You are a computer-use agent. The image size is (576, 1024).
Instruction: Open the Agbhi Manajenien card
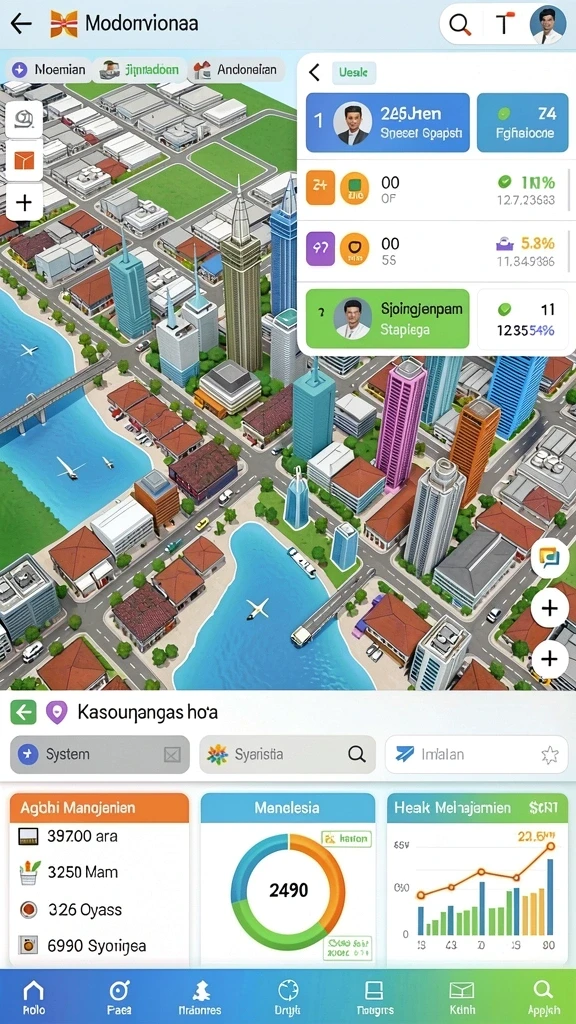[99, 880]
